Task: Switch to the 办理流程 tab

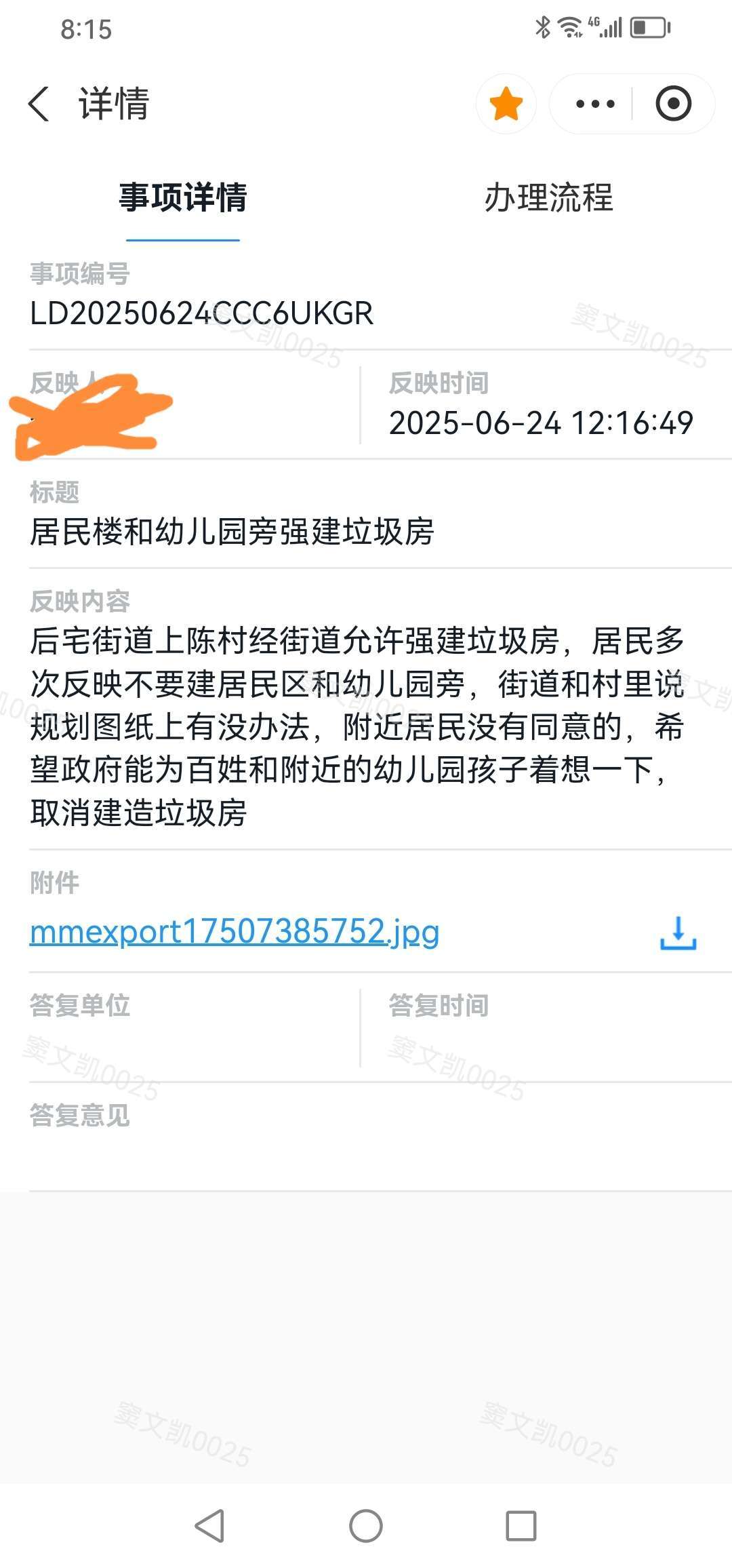Action: [x=548, y=198]
